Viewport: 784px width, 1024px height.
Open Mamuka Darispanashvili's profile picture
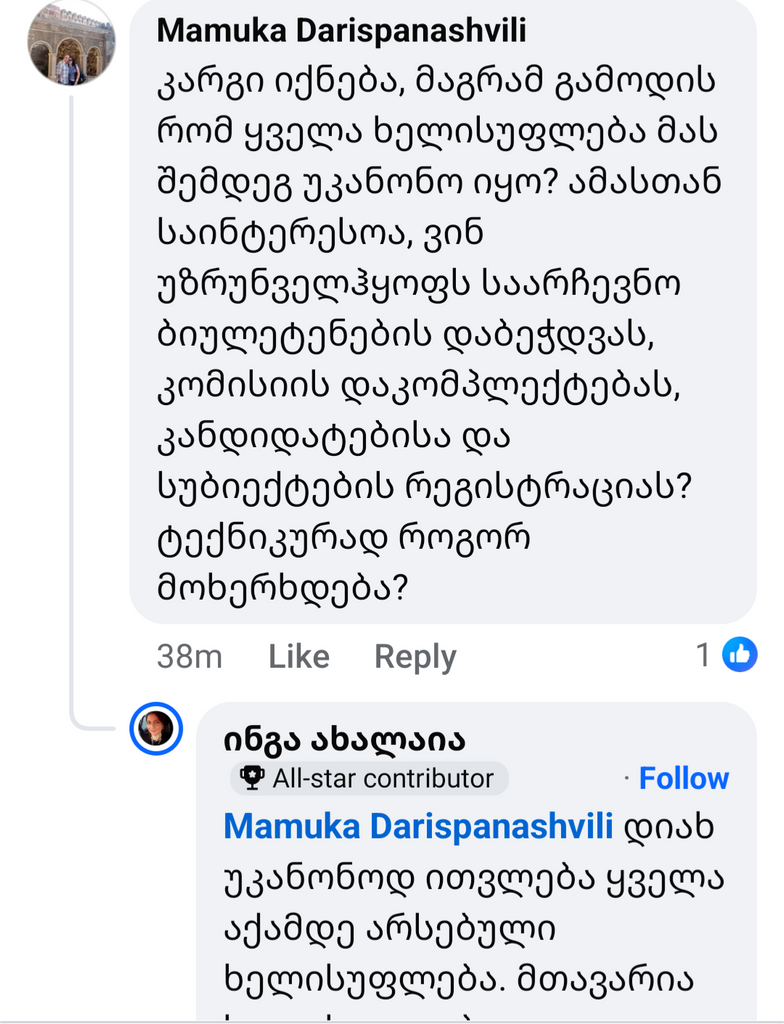70,43
